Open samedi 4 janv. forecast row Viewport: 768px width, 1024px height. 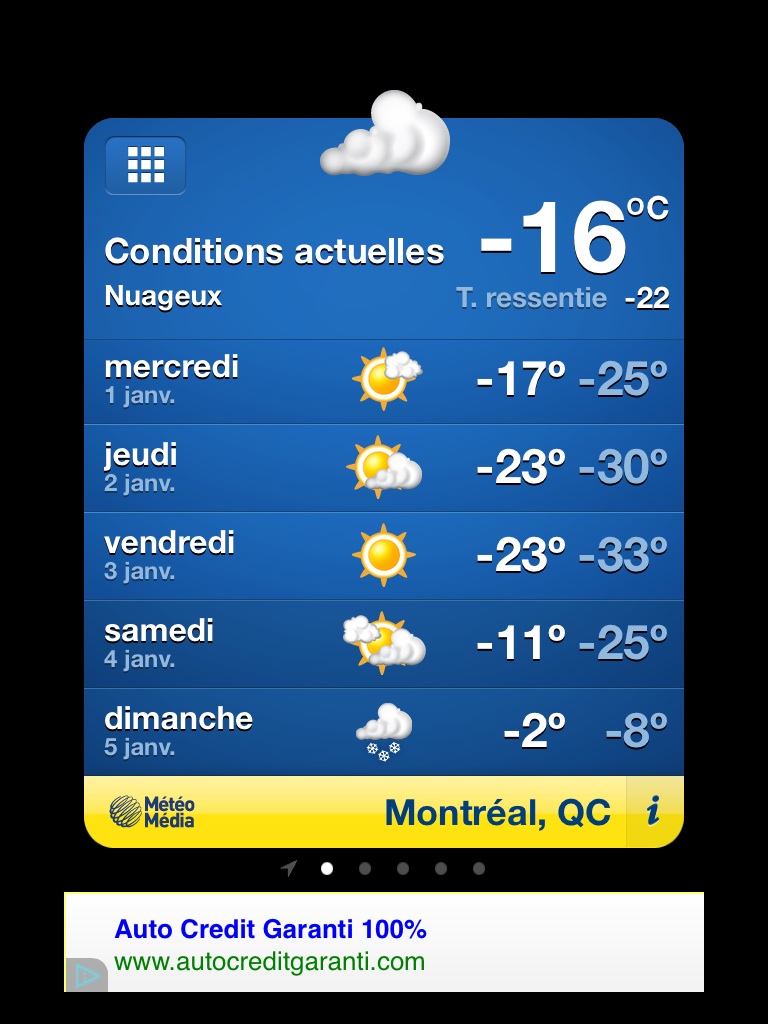[384, 644]
